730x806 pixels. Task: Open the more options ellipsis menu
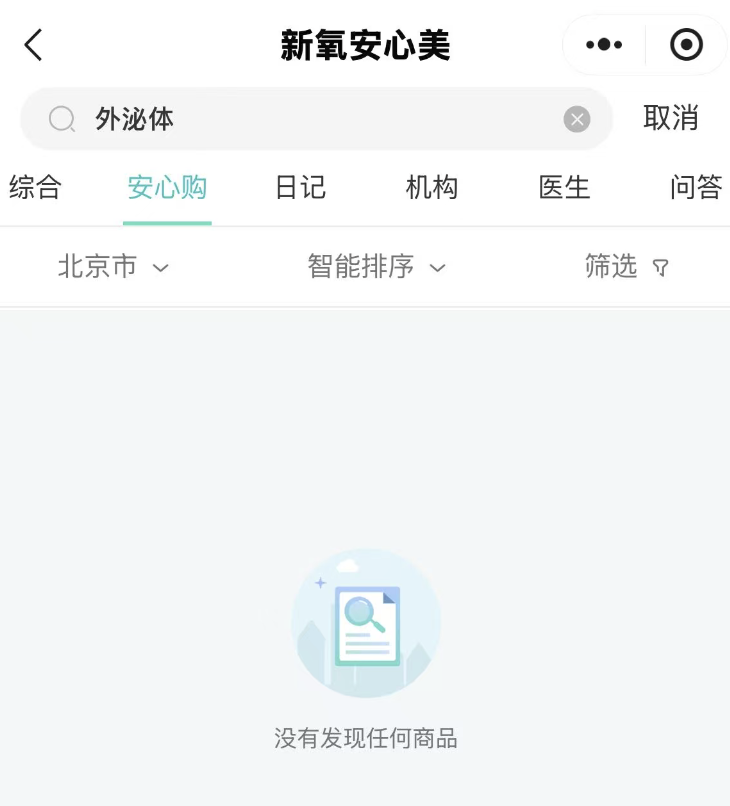coord(603,44)
